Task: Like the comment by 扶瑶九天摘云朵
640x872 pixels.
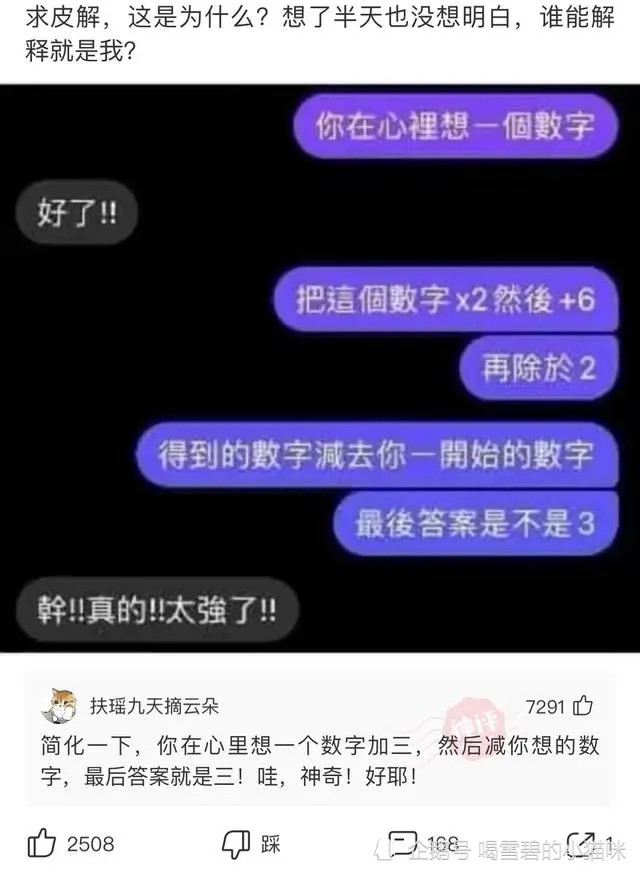Action: (x=583, y=707)
